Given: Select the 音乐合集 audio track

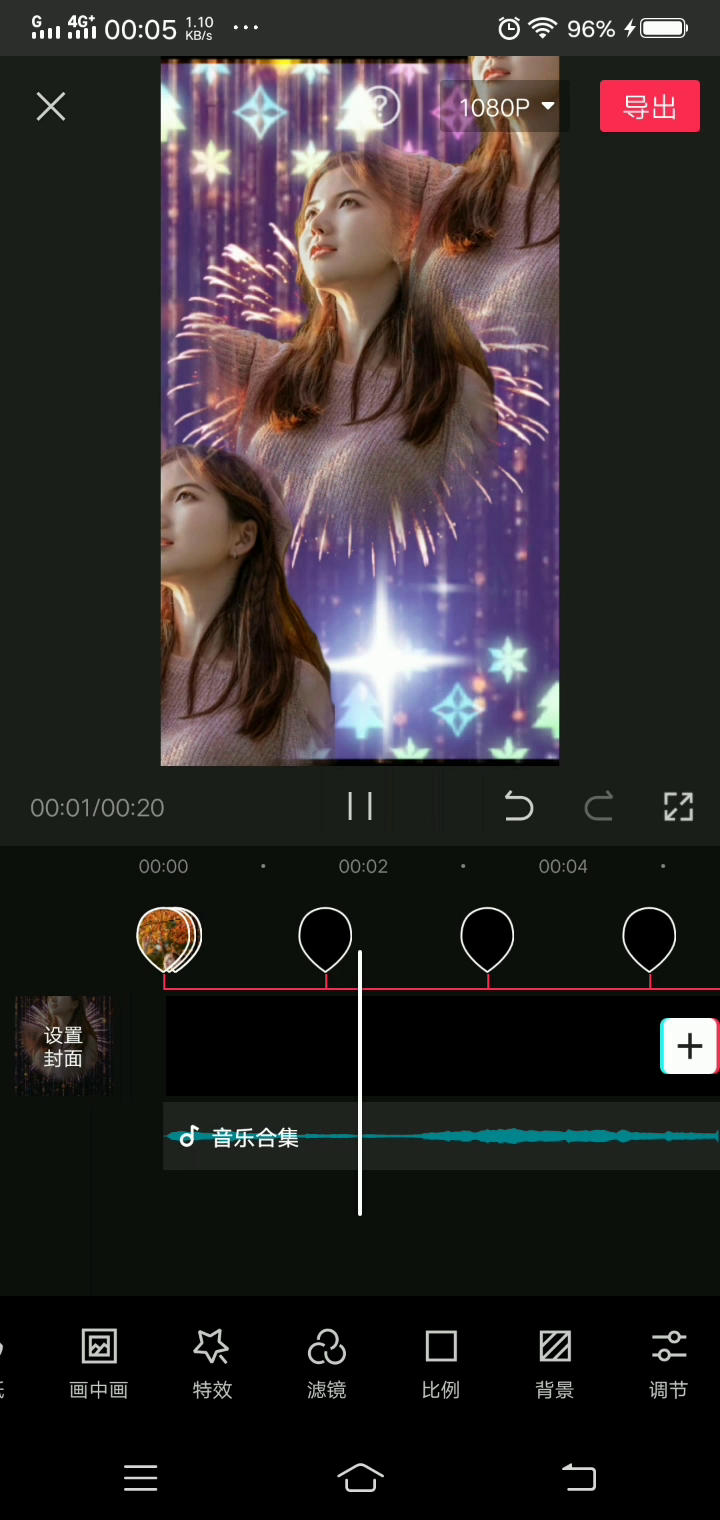Looking at the screenshot, I should 440,1137.
